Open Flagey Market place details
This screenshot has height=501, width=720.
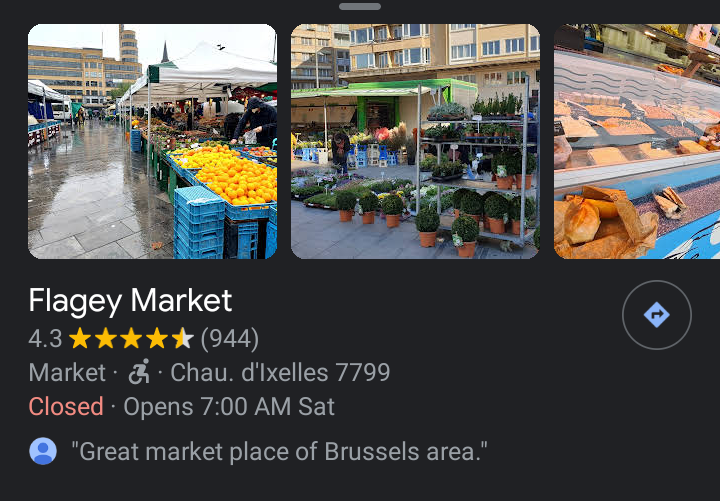[x=131, y=300]
